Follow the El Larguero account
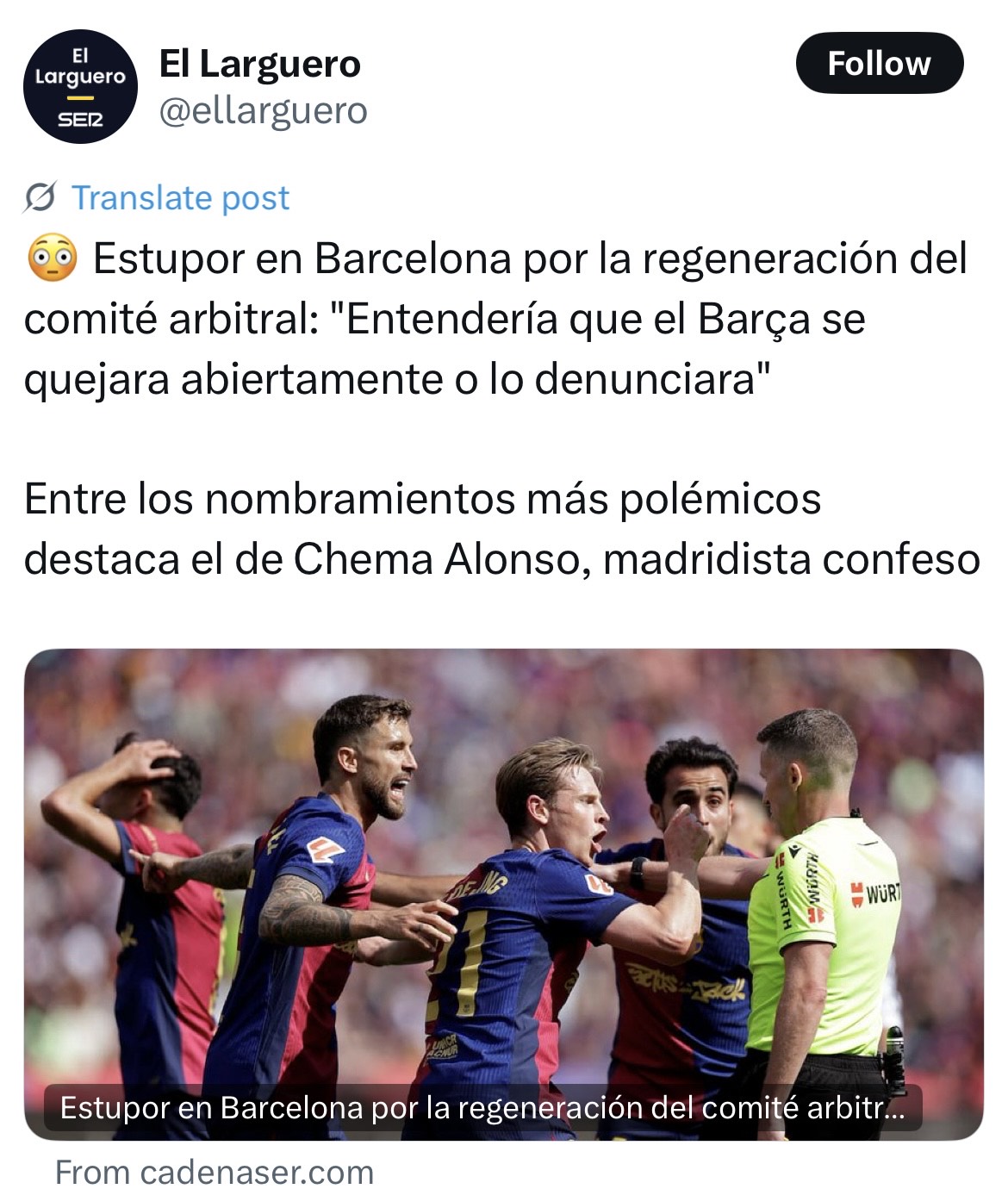 pos(878,64)
